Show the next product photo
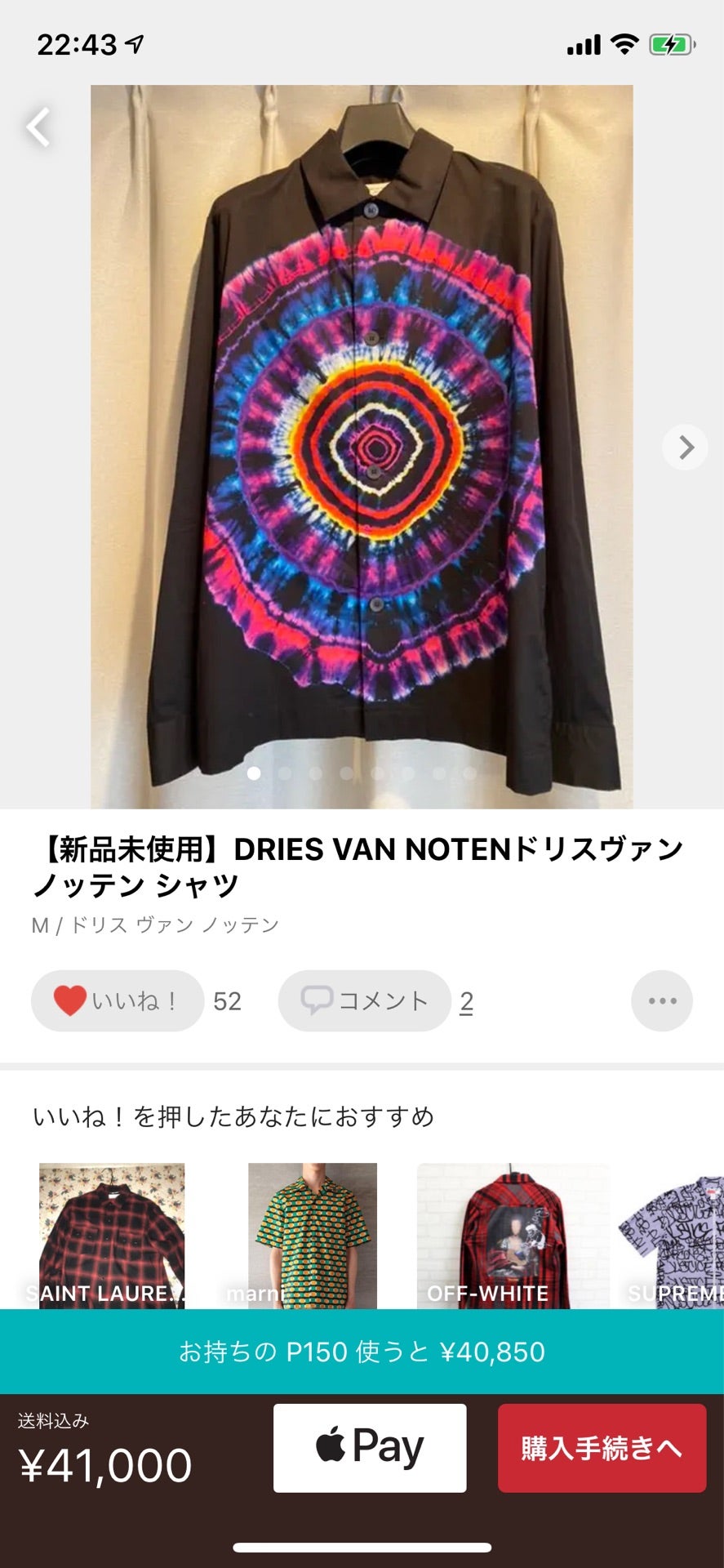This screenshot has height=1568, width=724. coord(685,448)
